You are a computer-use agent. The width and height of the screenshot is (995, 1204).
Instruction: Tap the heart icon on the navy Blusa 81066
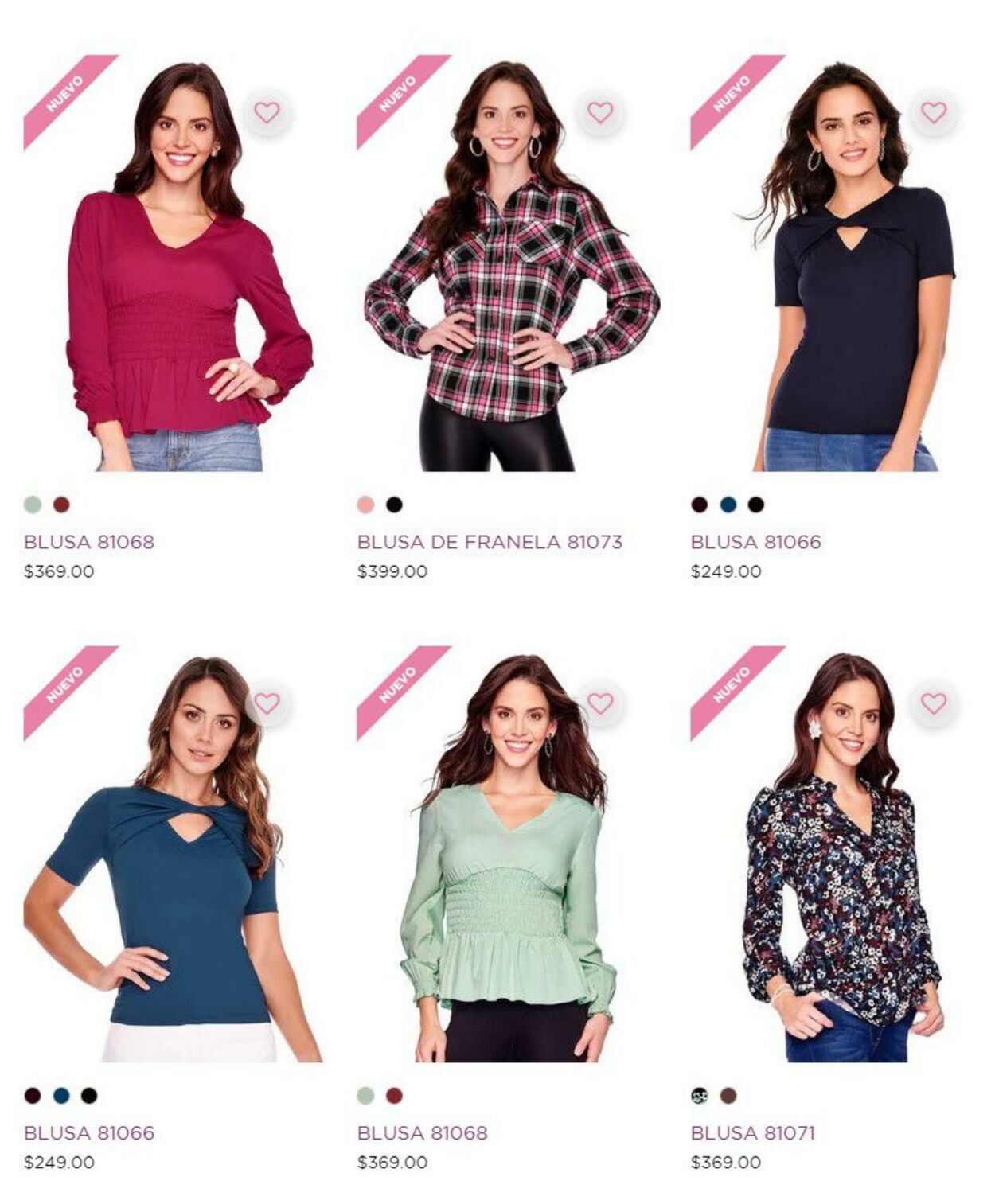coord(934,112)
